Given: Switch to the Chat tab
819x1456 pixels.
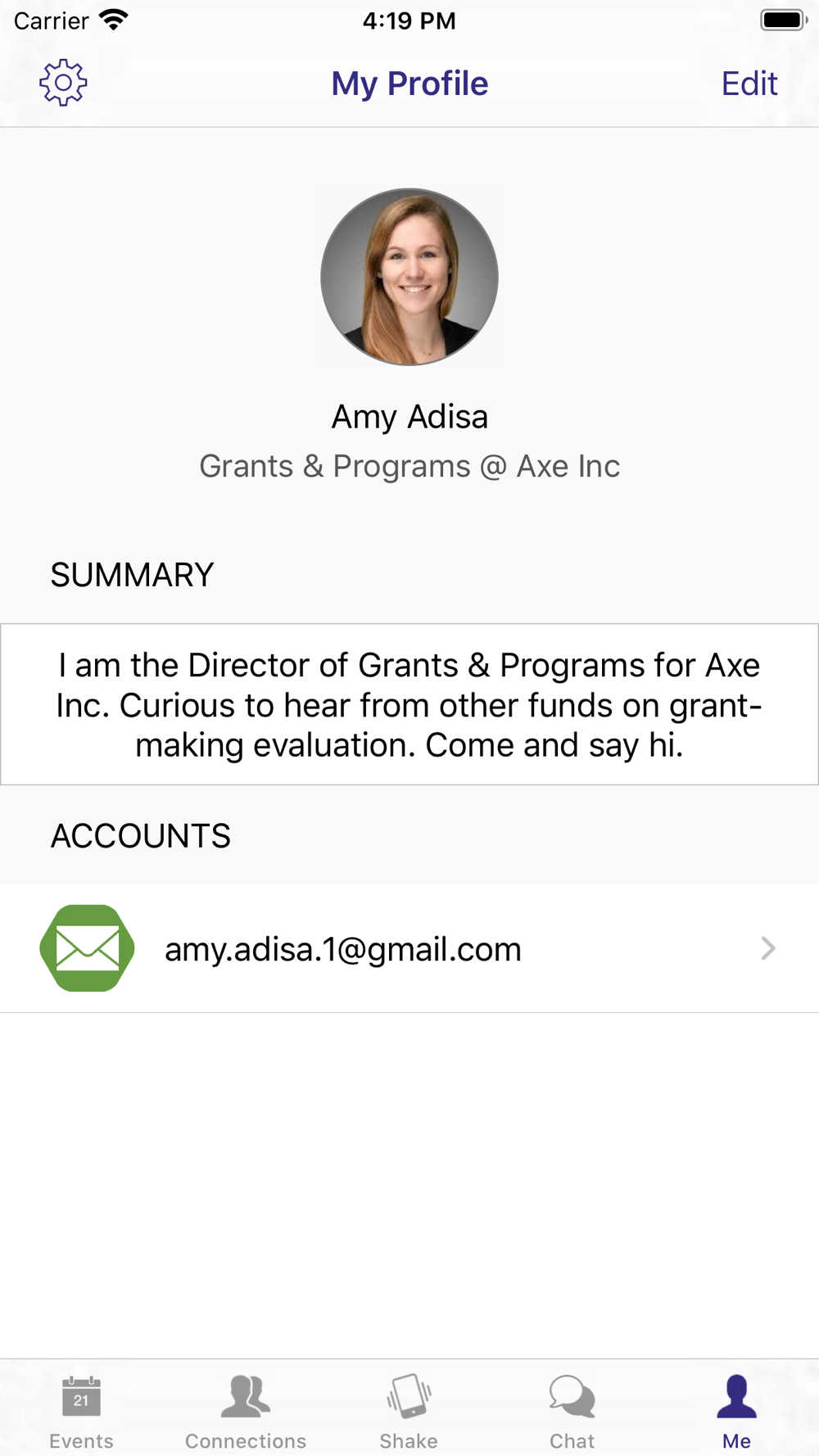Looking at the screenshot, I should pos(572,1412).
